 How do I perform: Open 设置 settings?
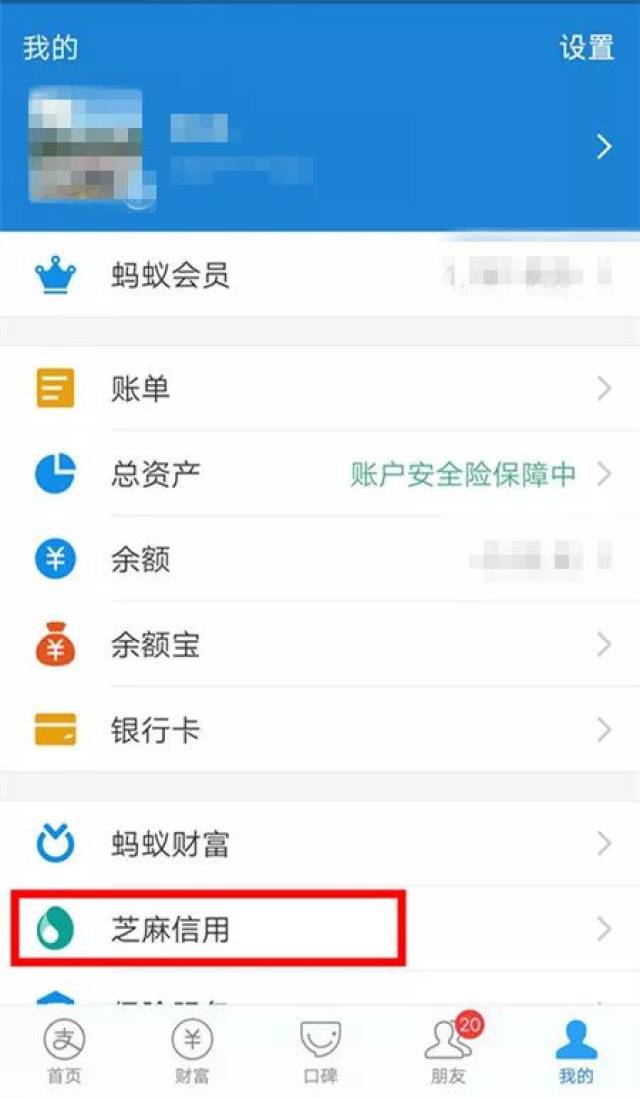(586, 47)
